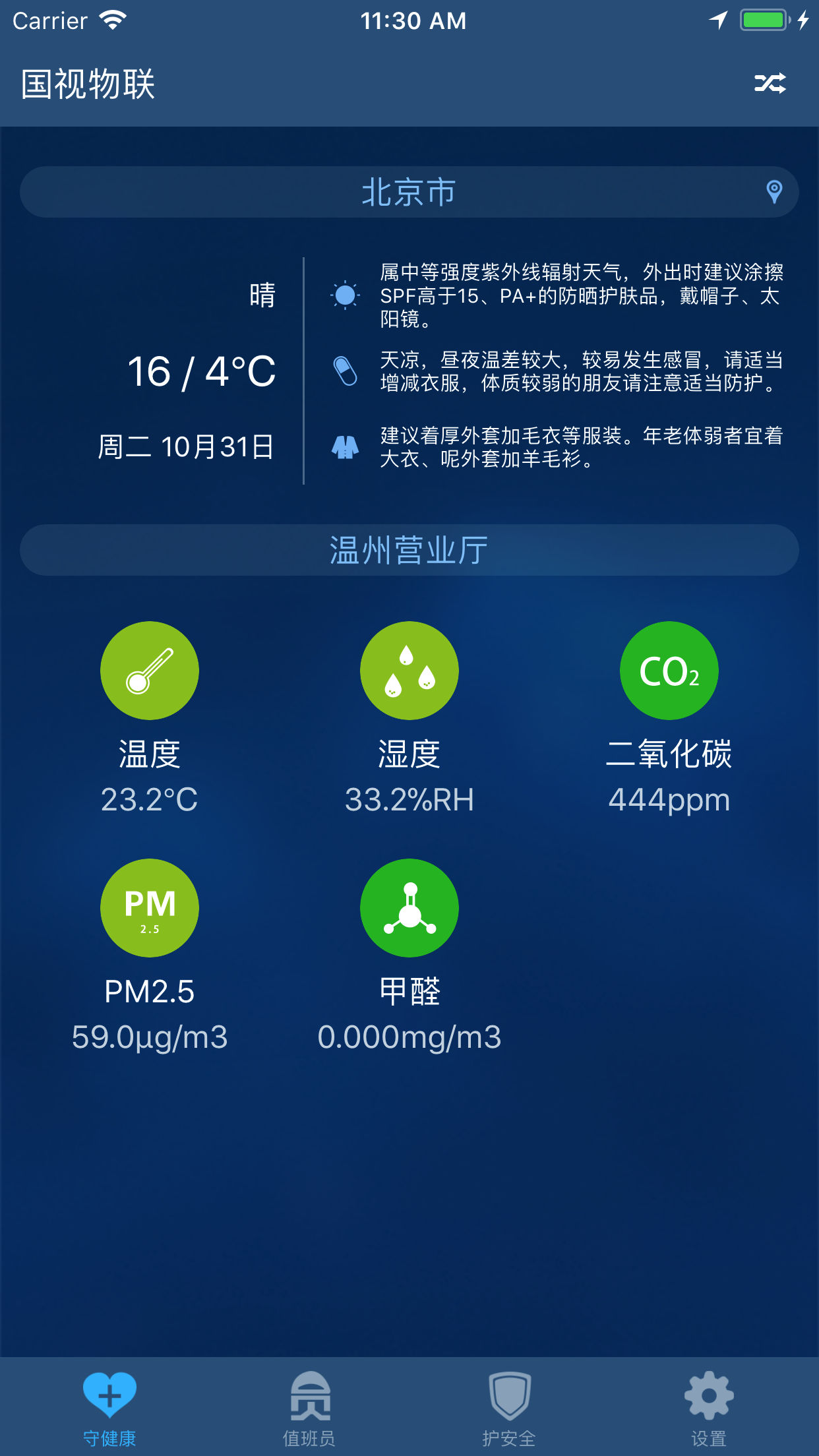The height and width of the screenshot is (1456, 819).
Task: View PM2.5 sensor details
Action: pos(150,956)
